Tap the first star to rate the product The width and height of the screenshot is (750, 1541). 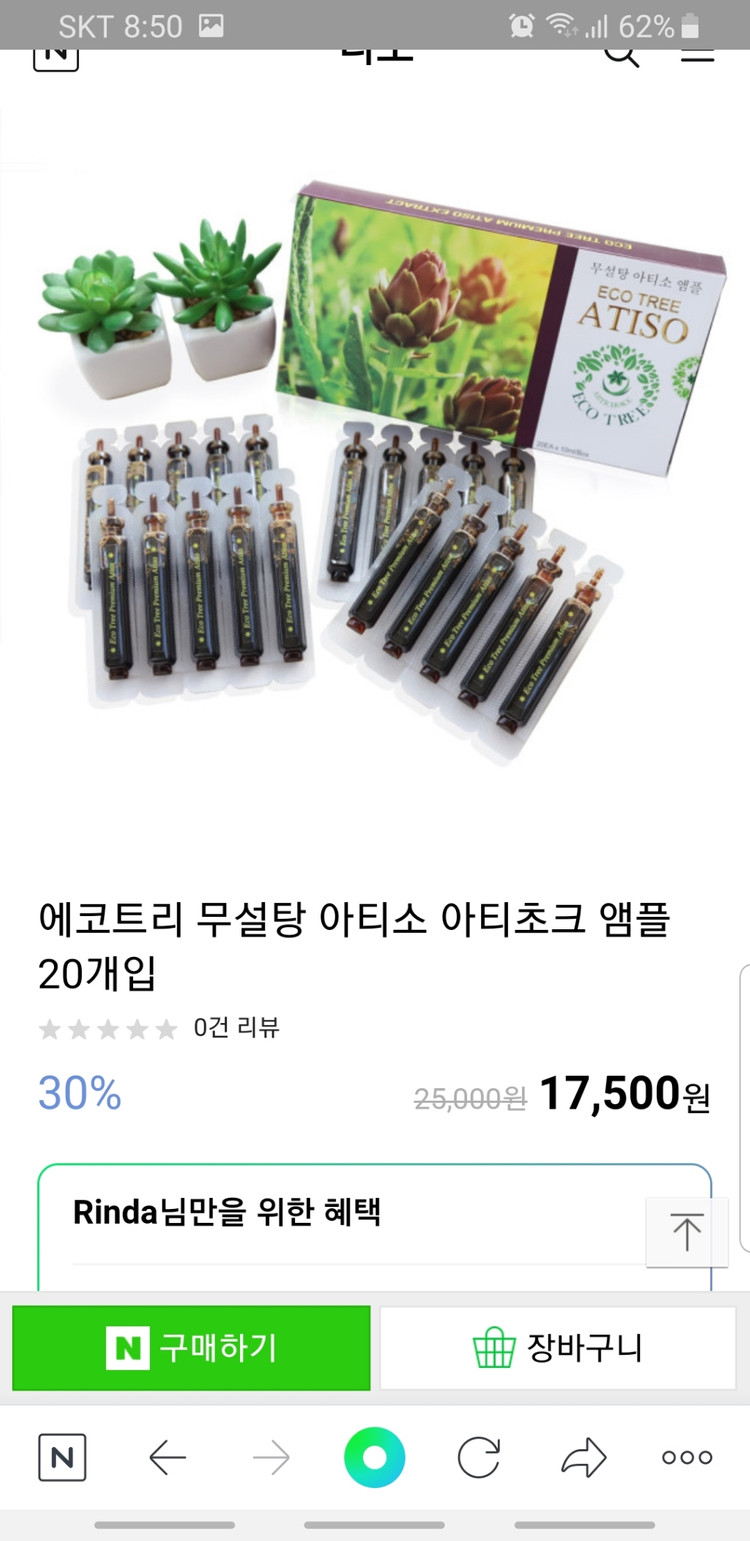pyautogui.click(x=49, y=1029)
